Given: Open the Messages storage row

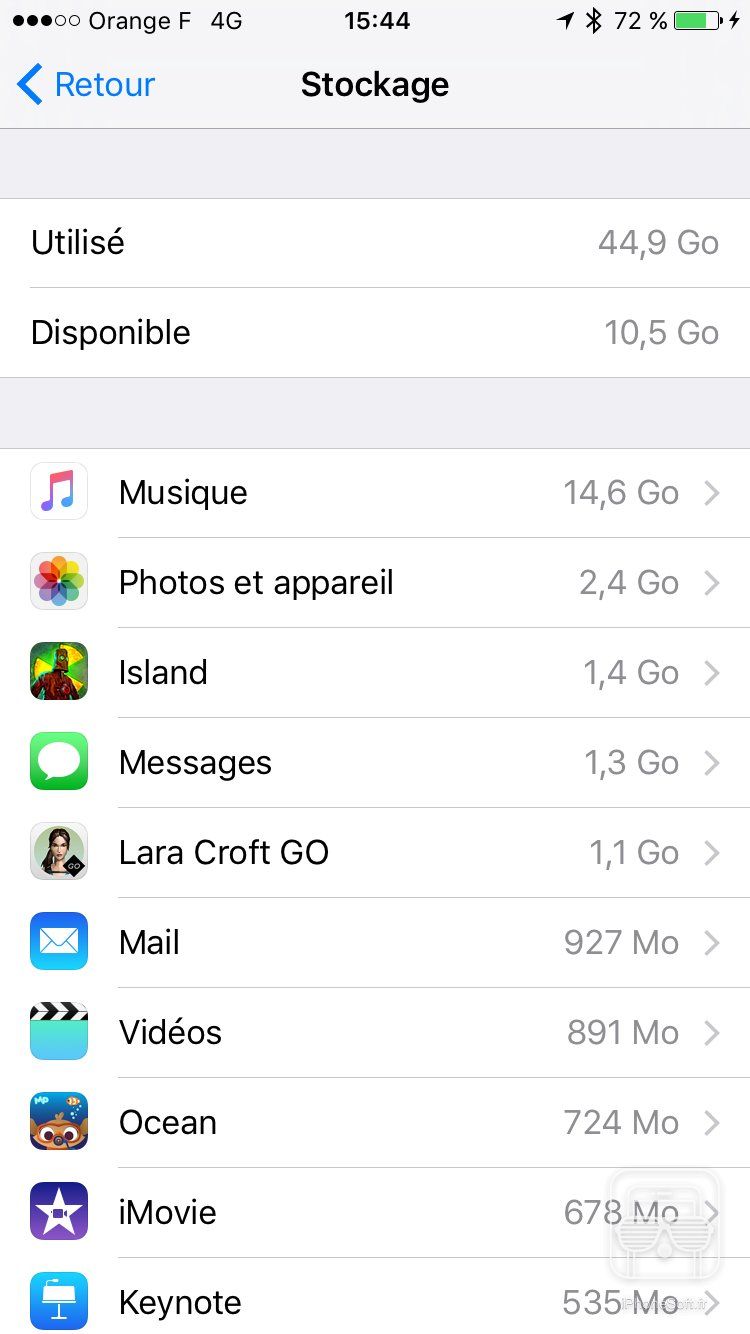Looking at the screenshot, I should click(x=375, y=763).
